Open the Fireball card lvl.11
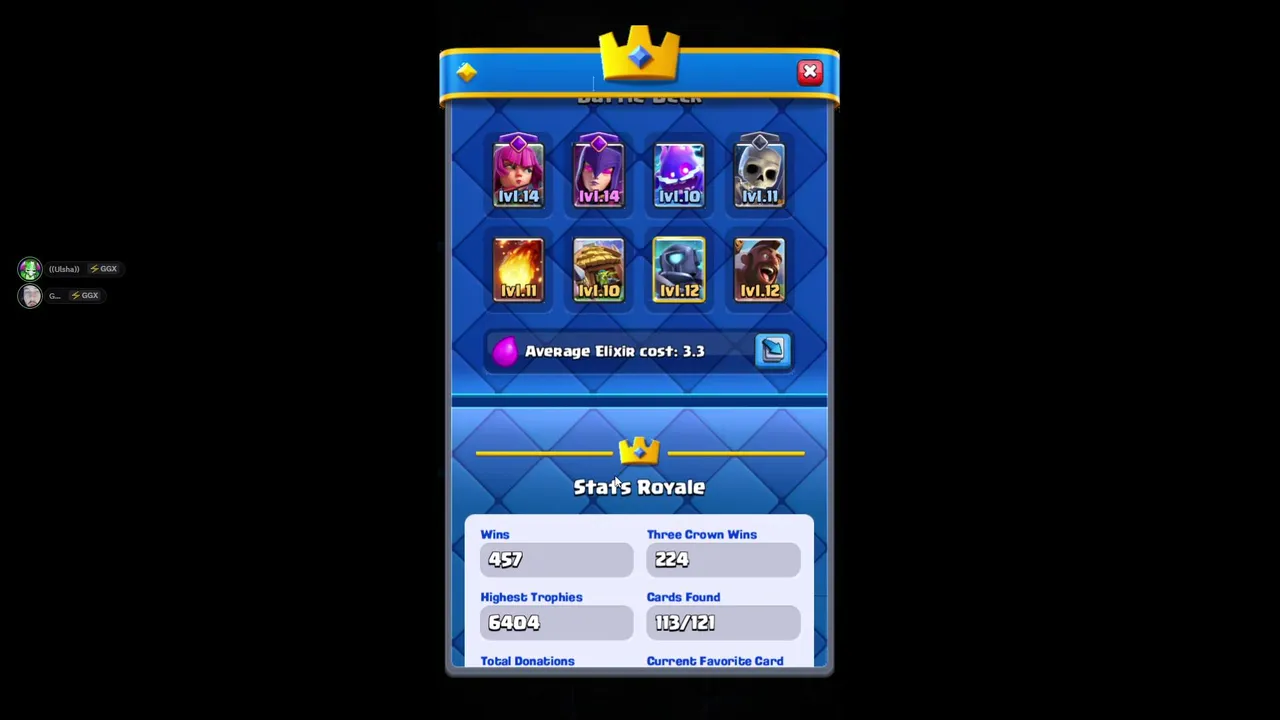Viewport: 1280px width, 720px height. coord(518,269)
